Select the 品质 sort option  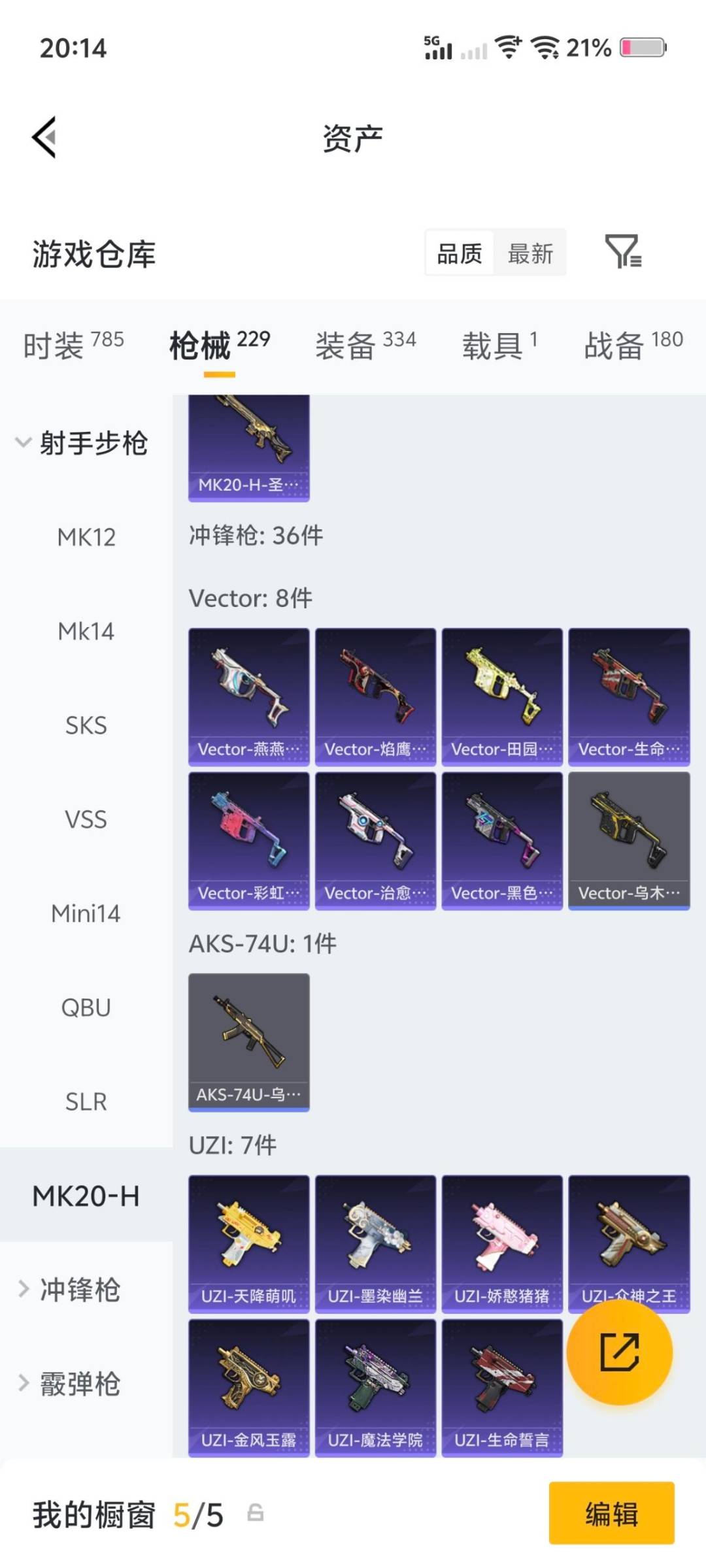(x=460, y=253)
